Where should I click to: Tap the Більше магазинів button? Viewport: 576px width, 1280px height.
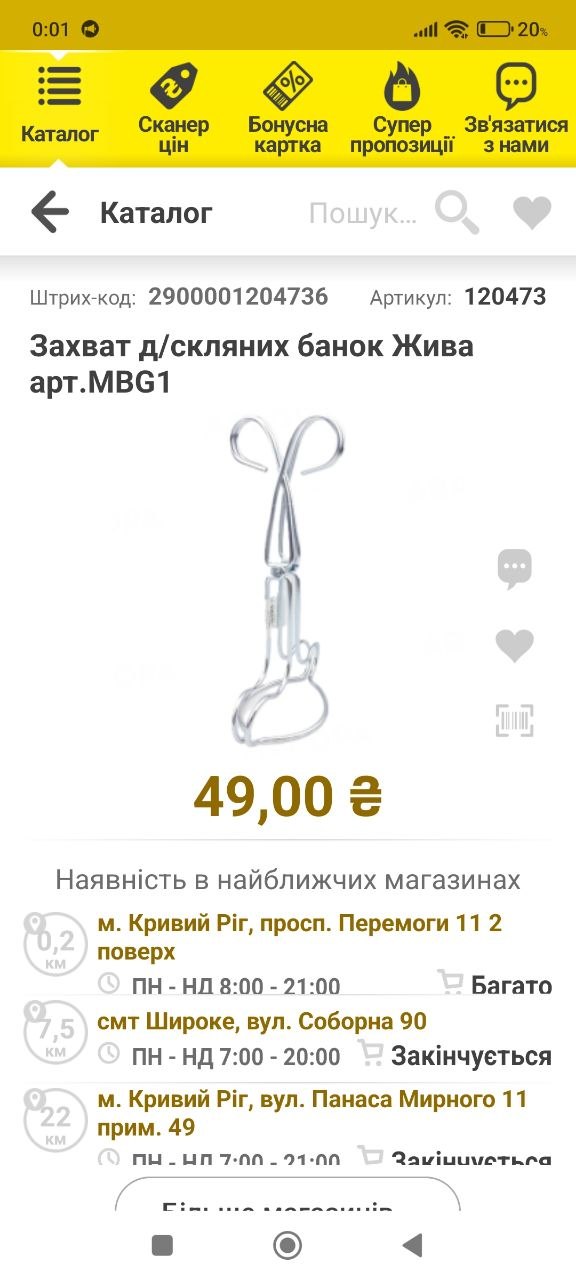click(288, 1200)
